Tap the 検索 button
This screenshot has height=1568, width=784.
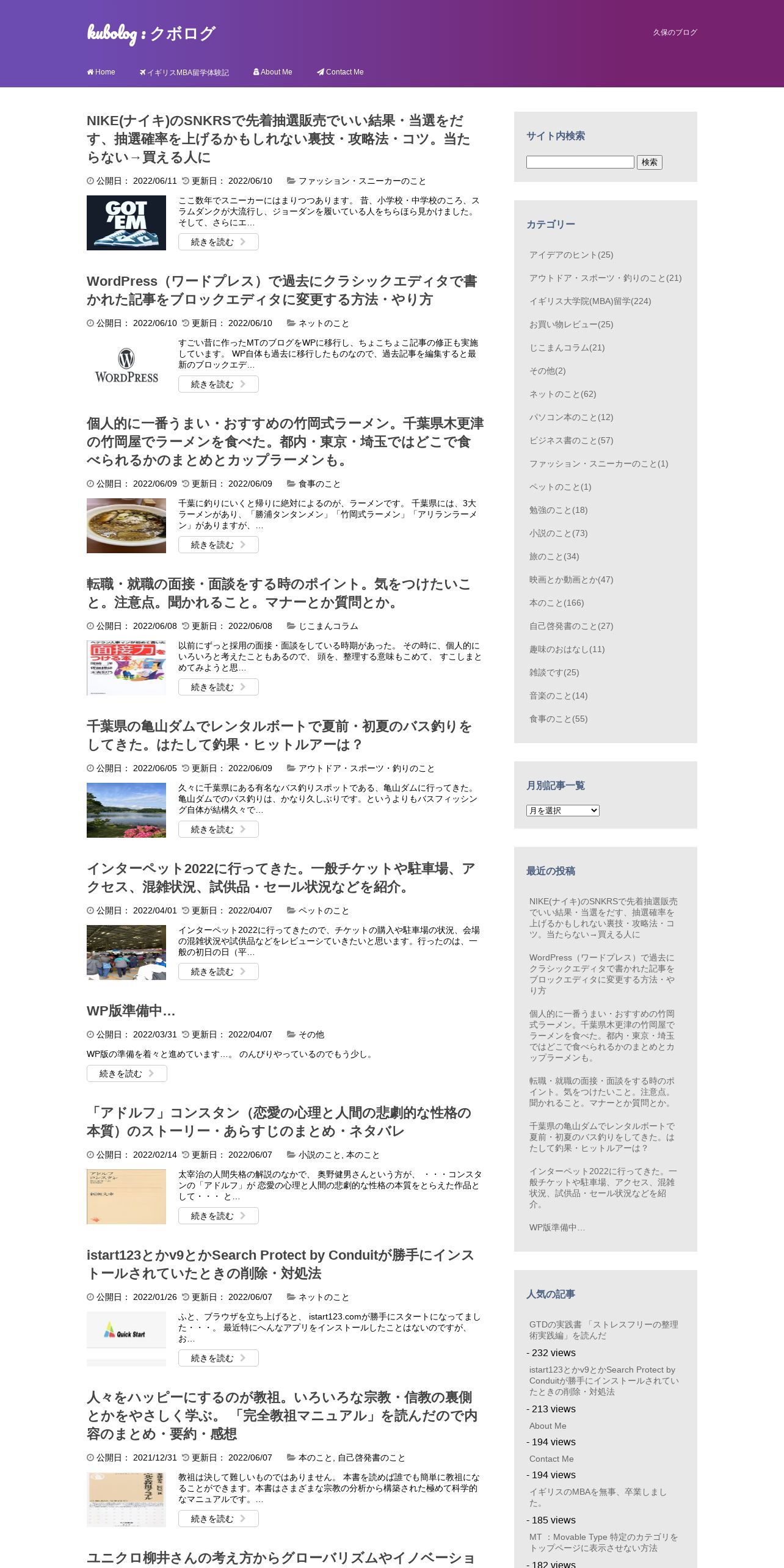pos(650,162)
